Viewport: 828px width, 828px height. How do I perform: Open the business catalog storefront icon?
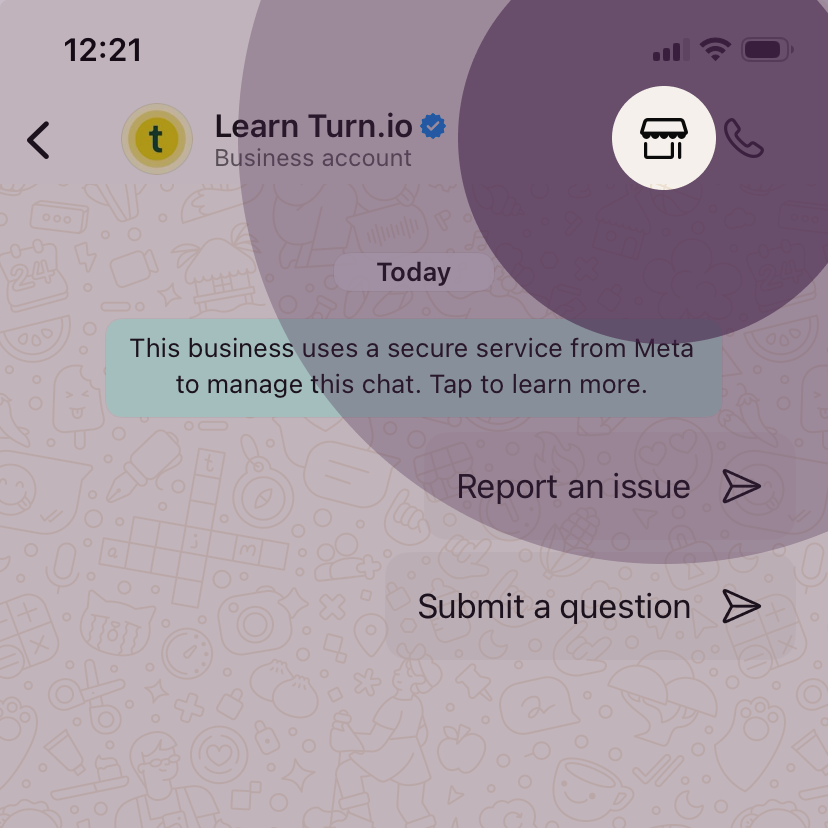[663, 138]
